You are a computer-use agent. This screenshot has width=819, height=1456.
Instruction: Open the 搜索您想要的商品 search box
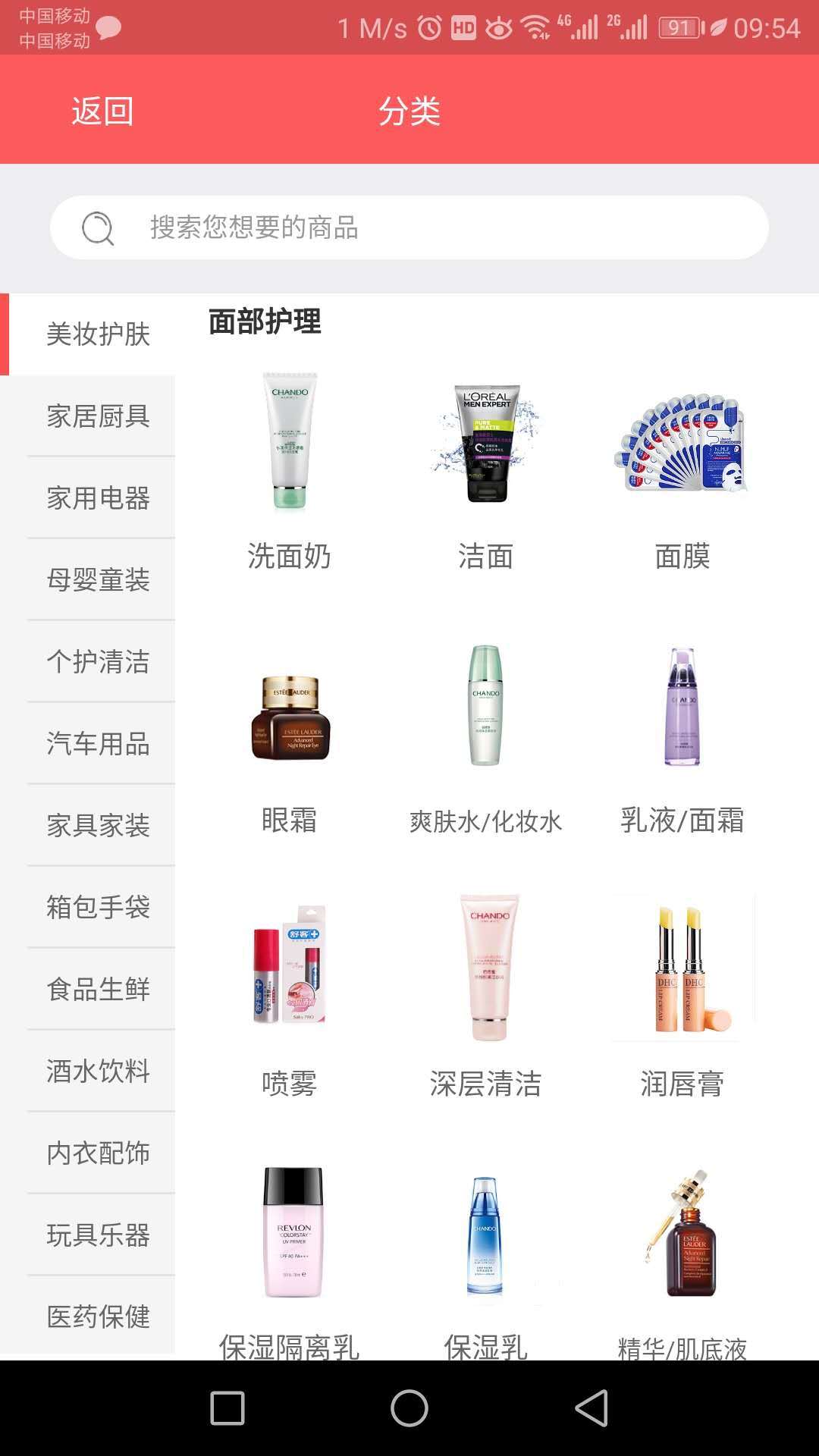(x=409, y=227)
